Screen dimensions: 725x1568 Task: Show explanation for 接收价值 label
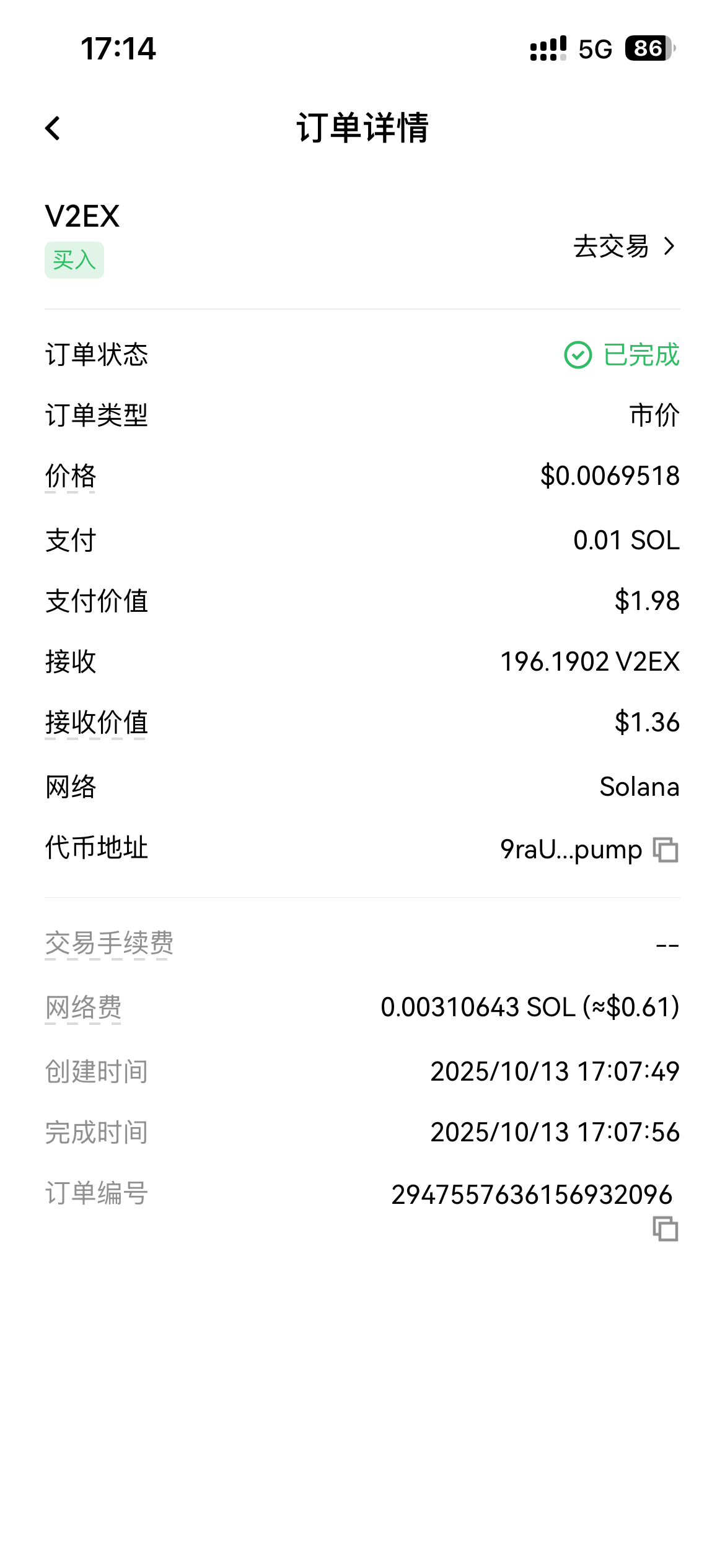pos(97,723)
